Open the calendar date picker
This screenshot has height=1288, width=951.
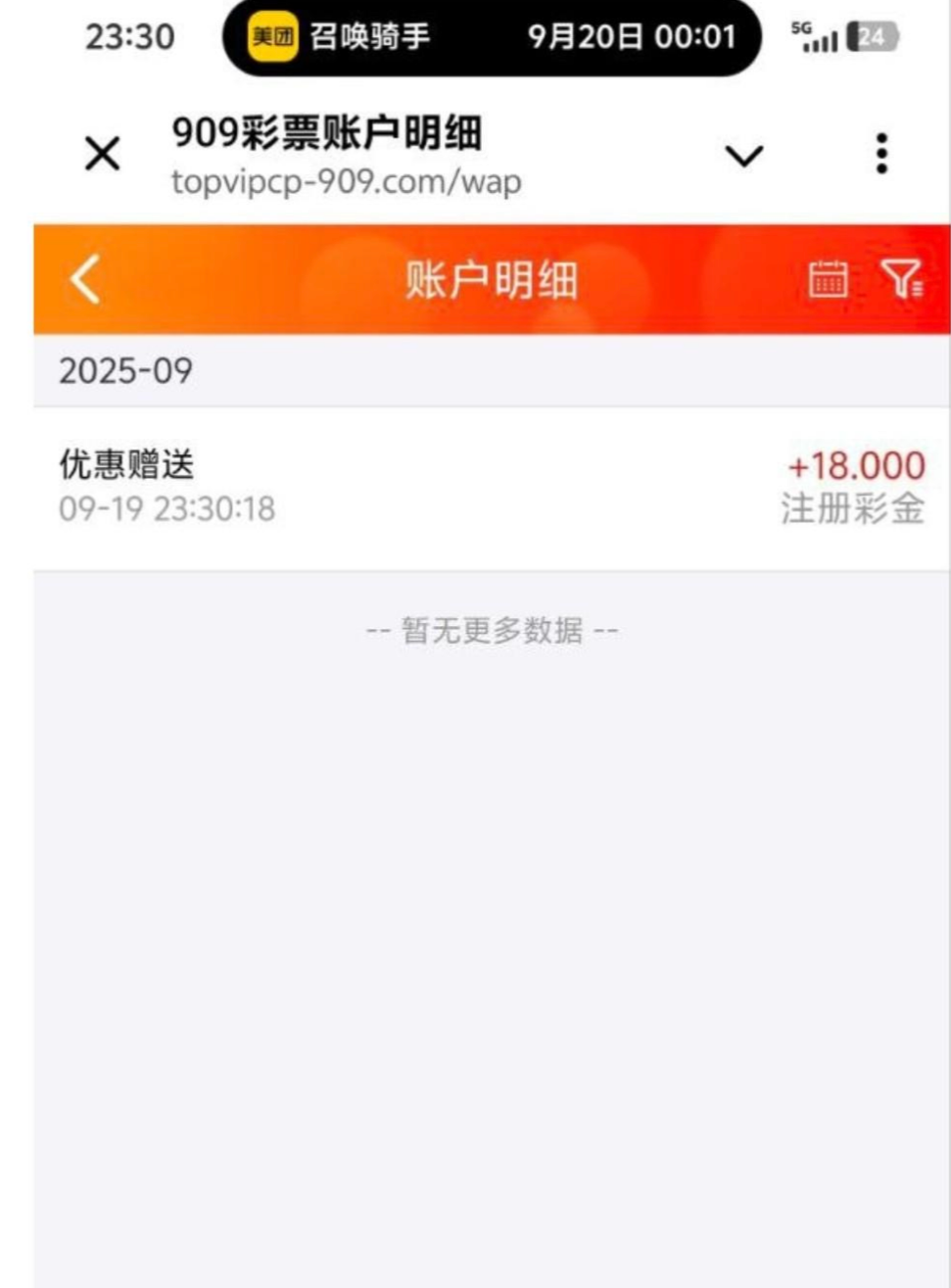[x=828, y=279]
